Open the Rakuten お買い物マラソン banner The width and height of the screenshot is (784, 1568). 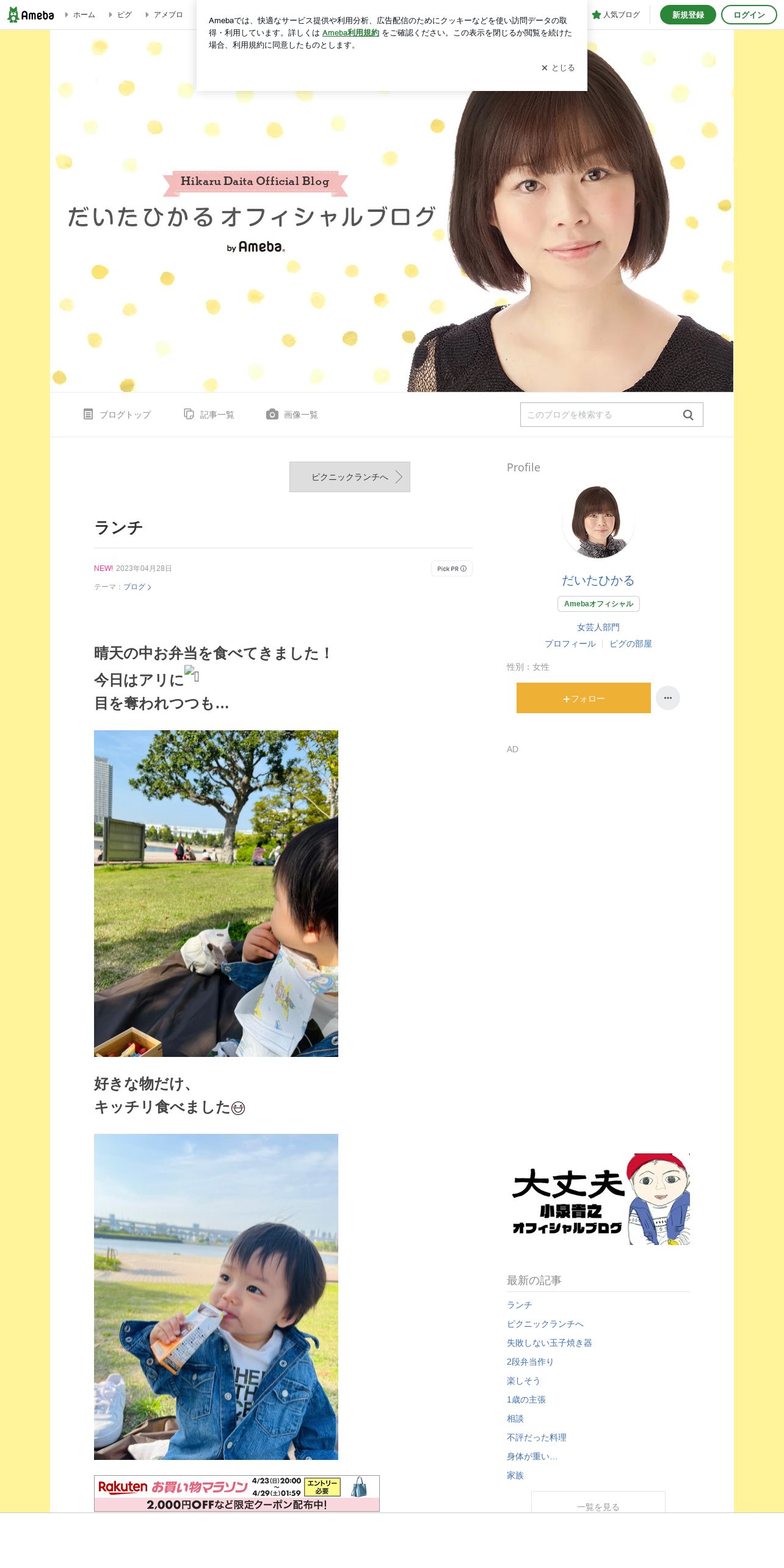coord(237,1494)
